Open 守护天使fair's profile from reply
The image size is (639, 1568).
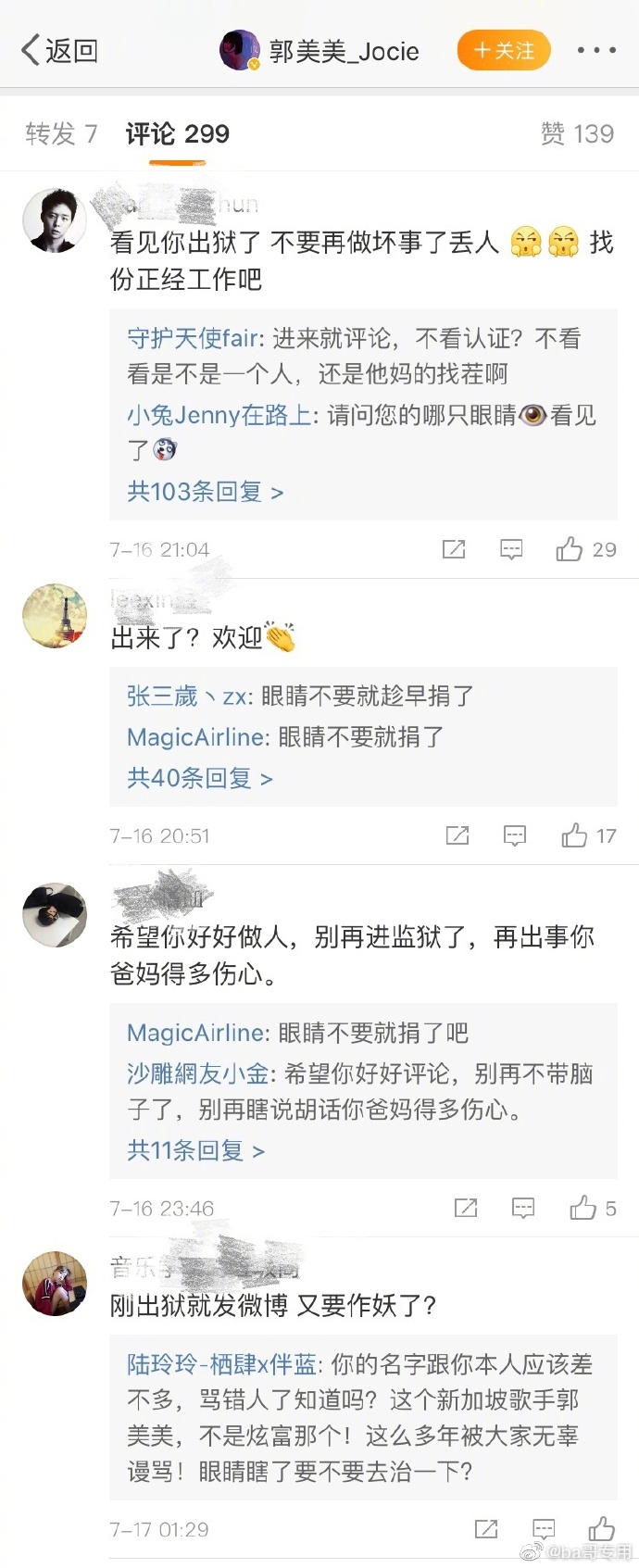pyautogui.click(x=193, y=338)
